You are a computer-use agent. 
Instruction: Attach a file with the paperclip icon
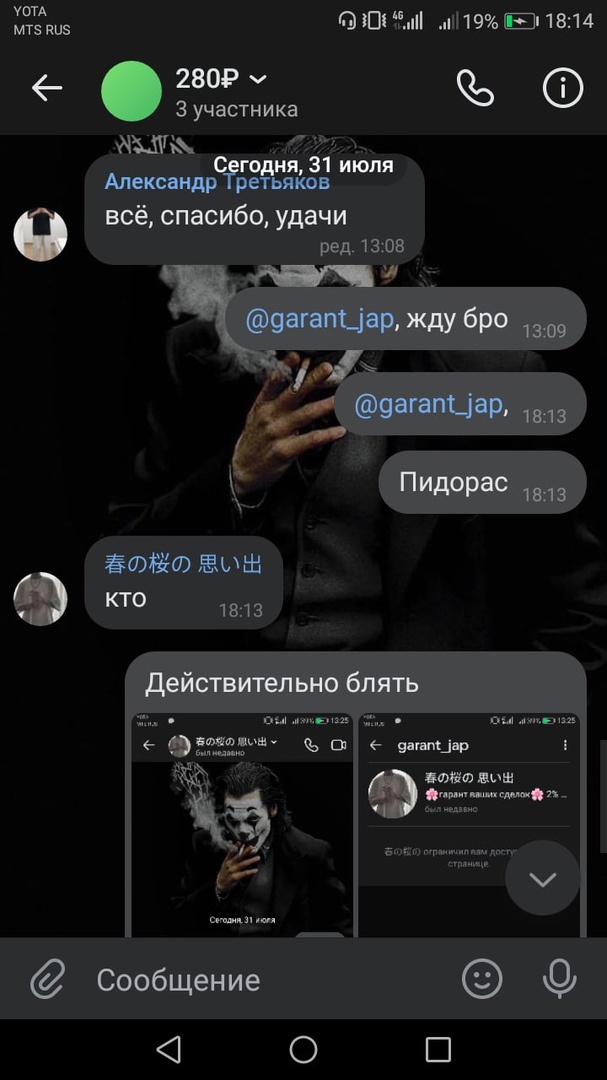[47, 979]
